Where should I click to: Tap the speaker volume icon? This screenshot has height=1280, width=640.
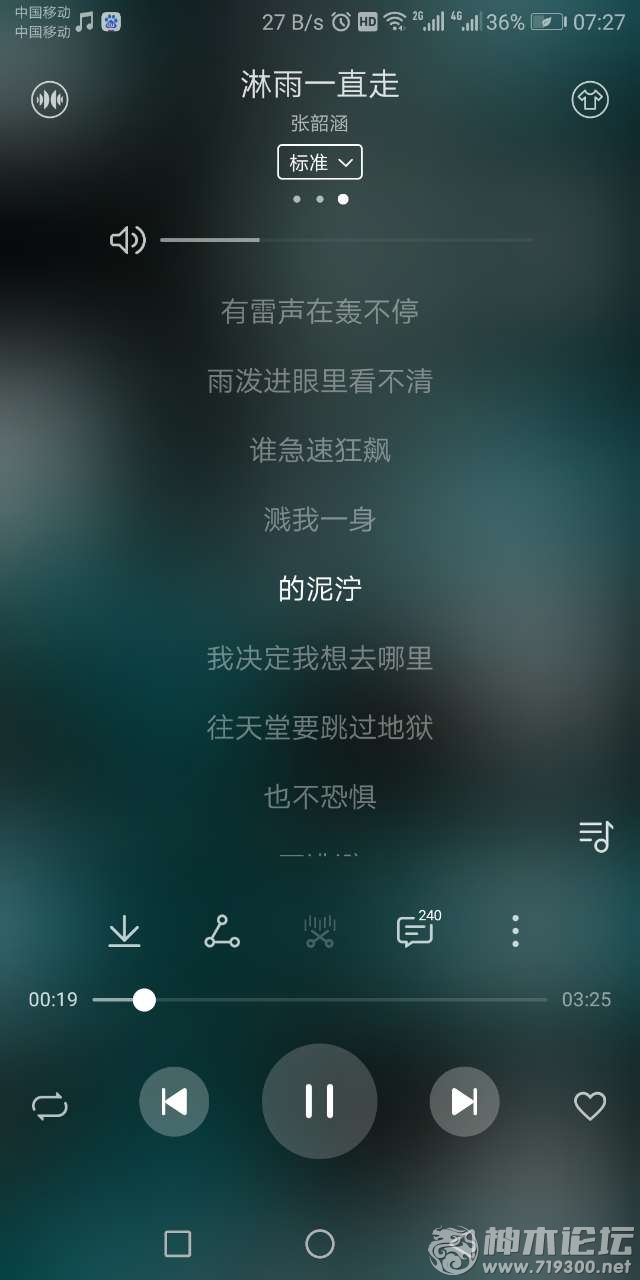[x=127, y=240]
